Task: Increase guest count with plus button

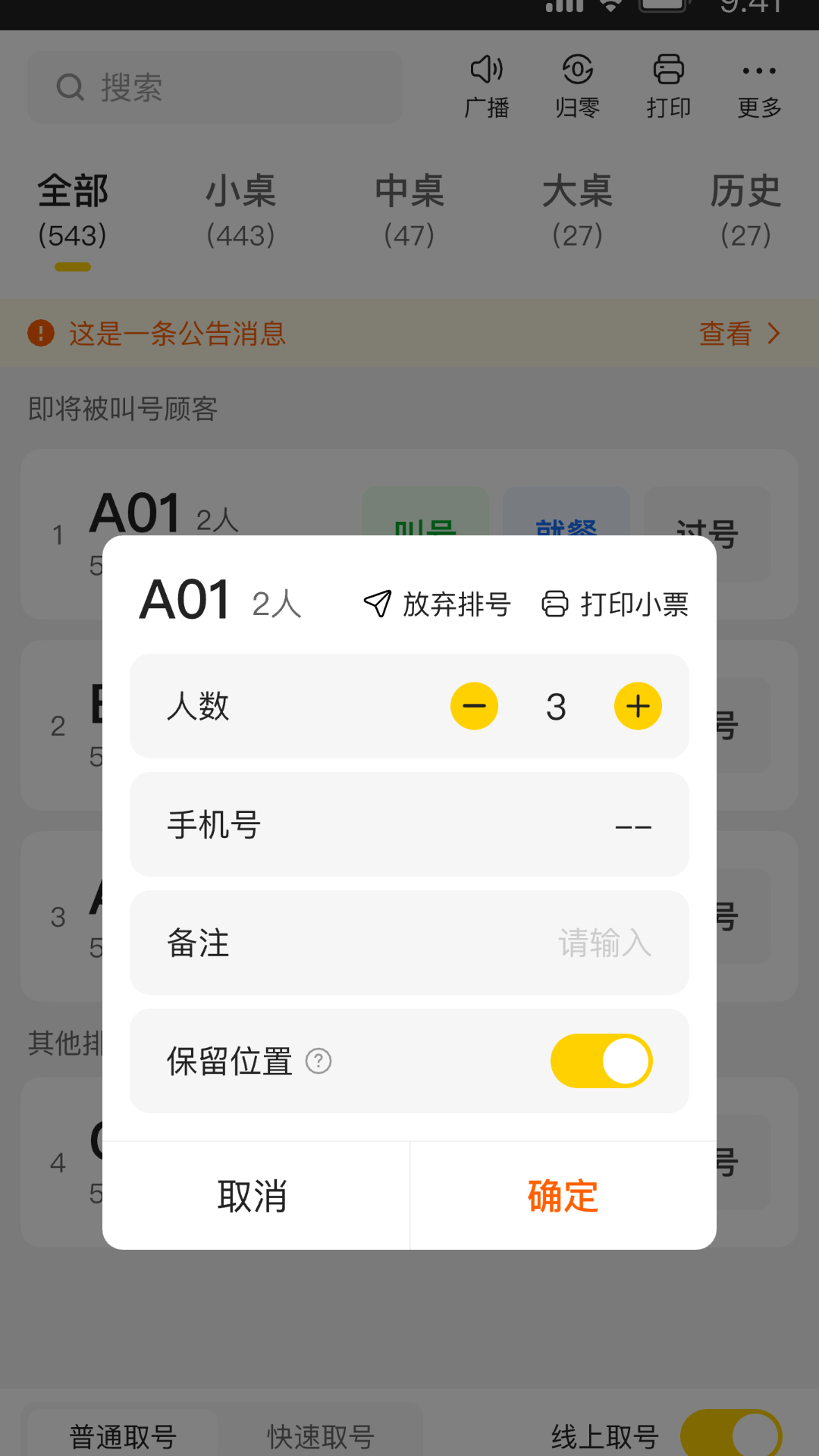Action: [638, 706]
